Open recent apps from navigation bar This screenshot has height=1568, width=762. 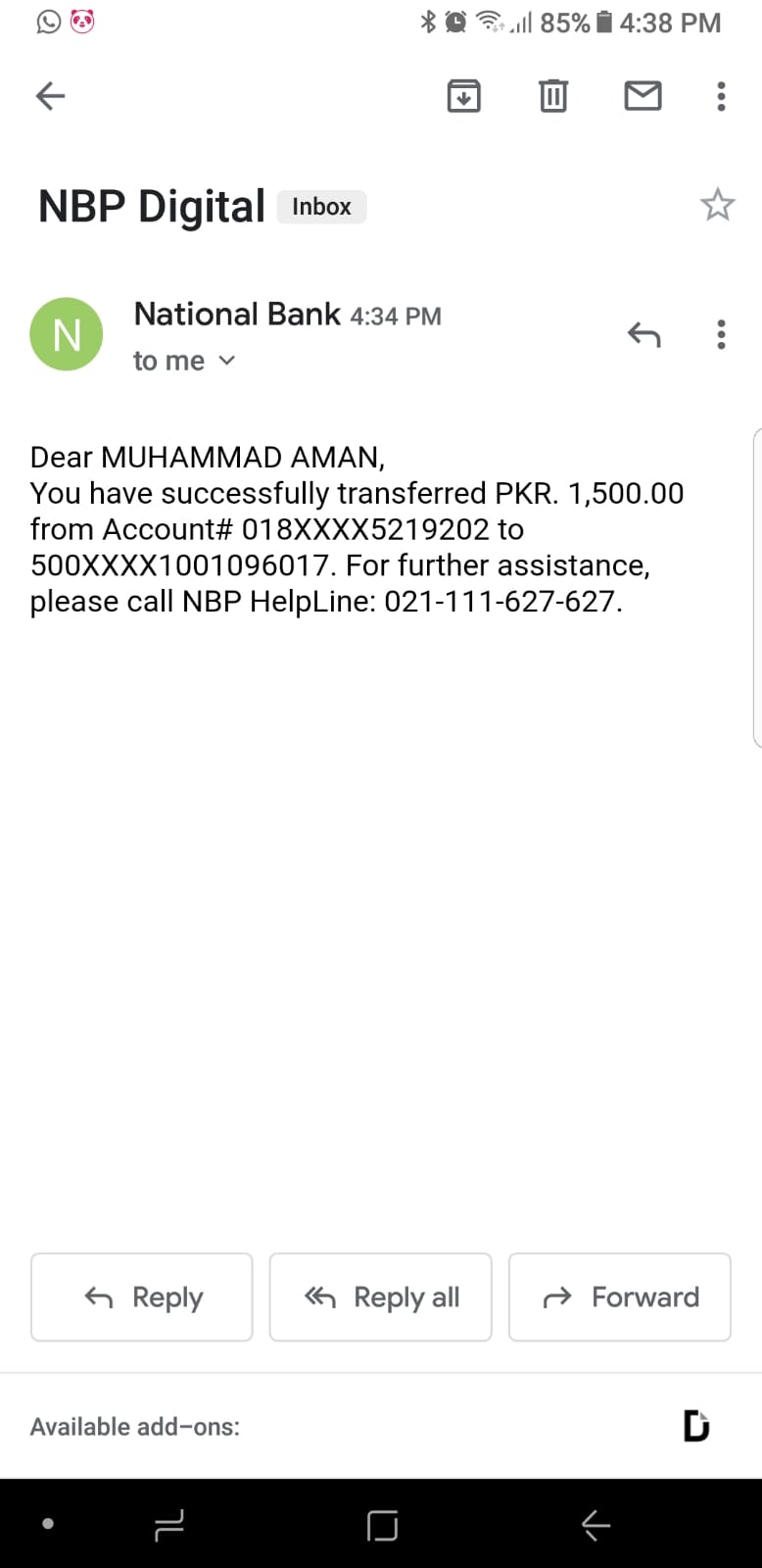[169, 1525]
